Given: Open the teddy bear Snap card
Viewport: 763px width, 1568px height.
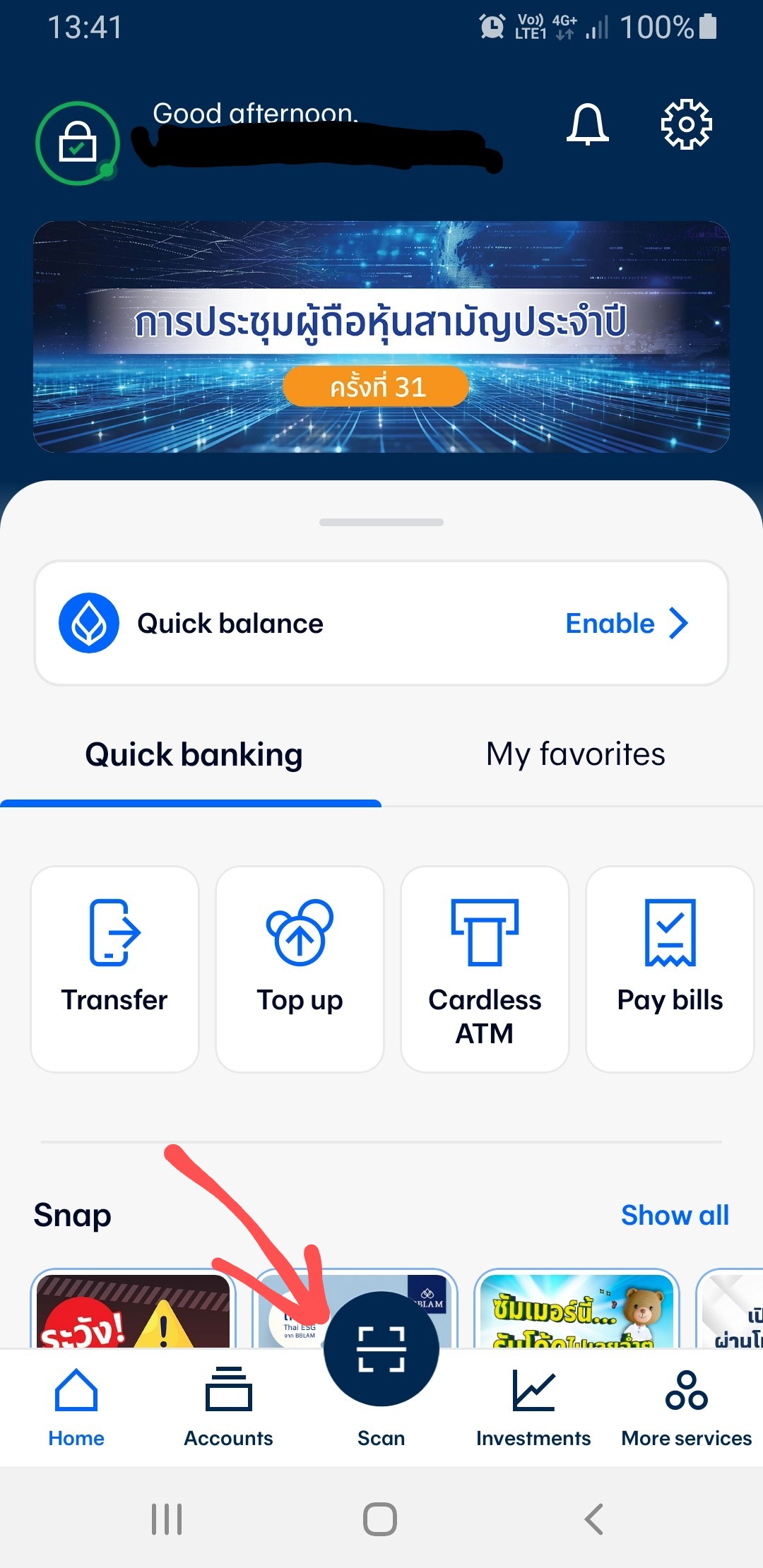Looking at the screenshot, I should click(x=576, y=1311).
